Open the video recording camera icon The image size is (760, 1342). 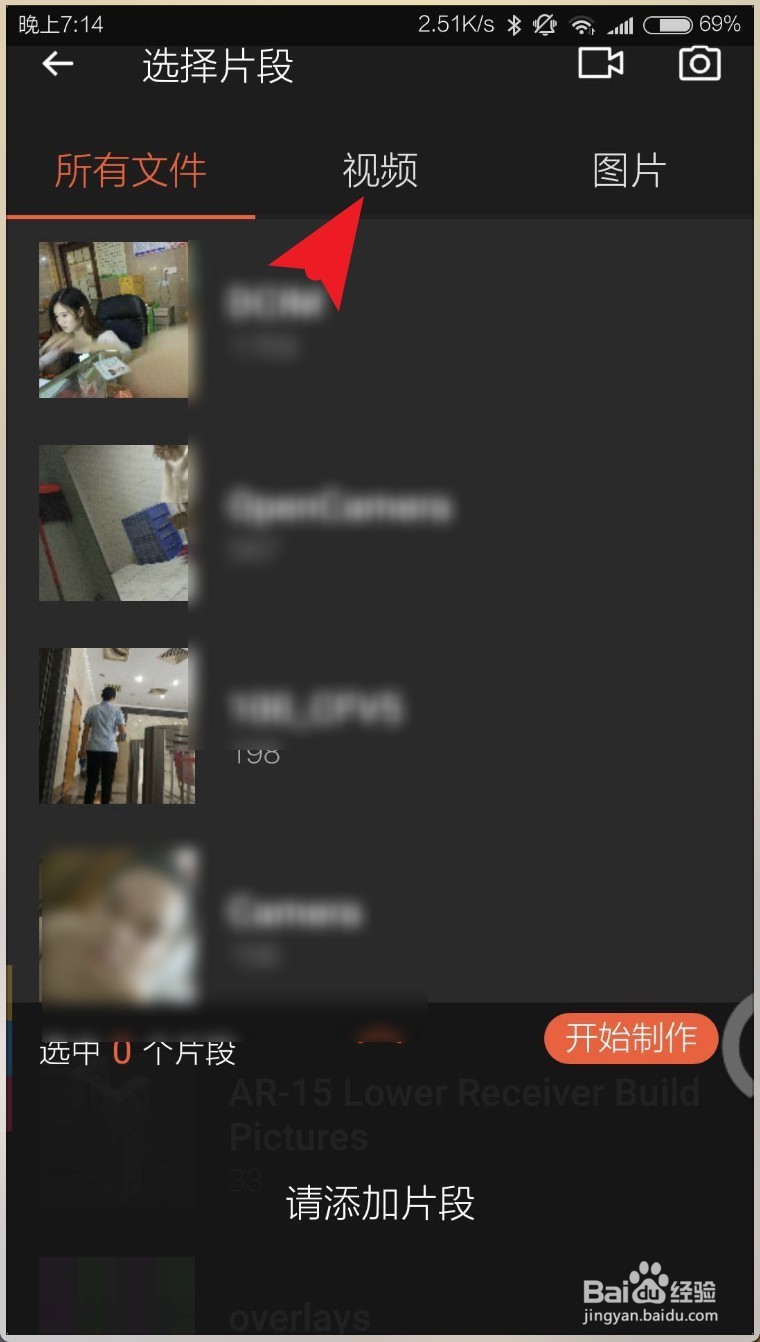tap(600, 64)
